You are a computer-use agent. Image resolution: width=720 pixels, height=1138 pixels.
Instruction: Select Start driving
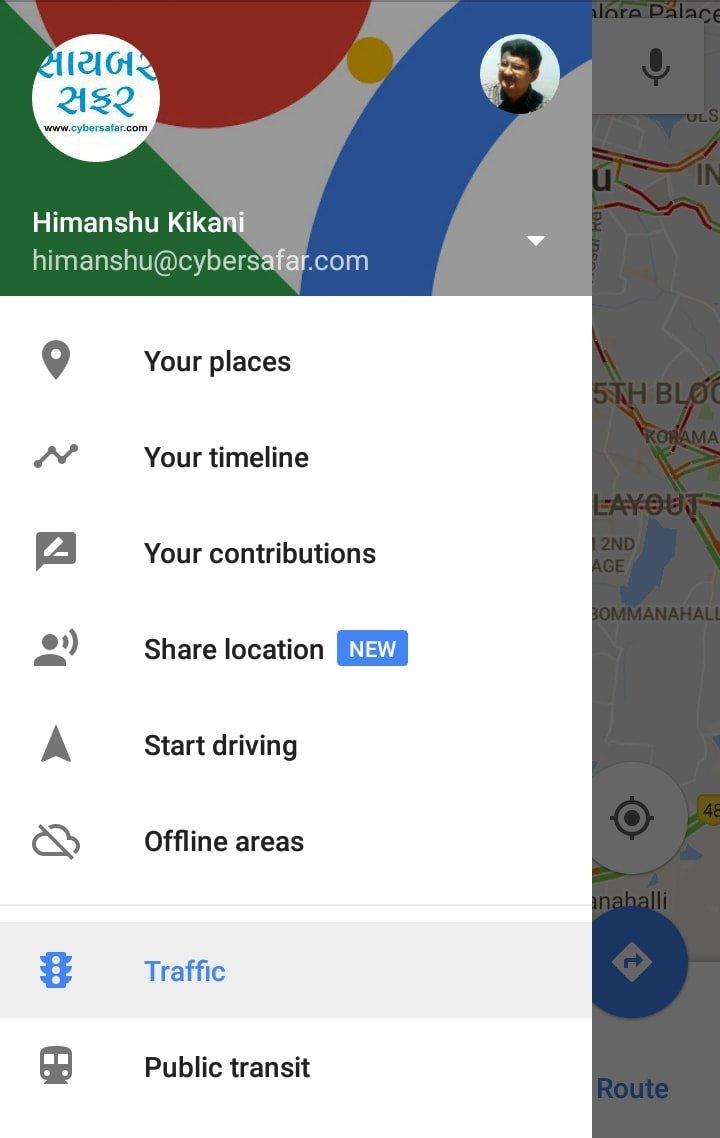[220, 746]
